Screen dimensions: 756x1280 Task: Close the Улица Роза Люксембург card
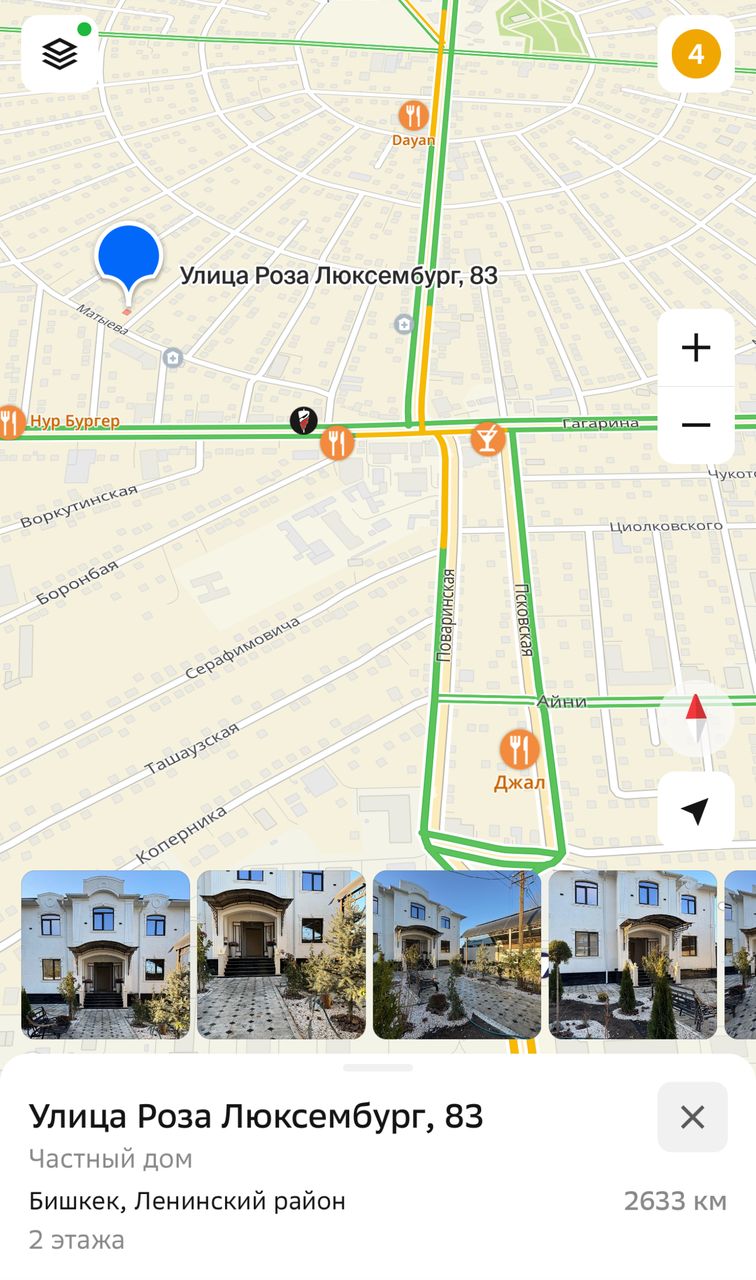point(692,1117)
